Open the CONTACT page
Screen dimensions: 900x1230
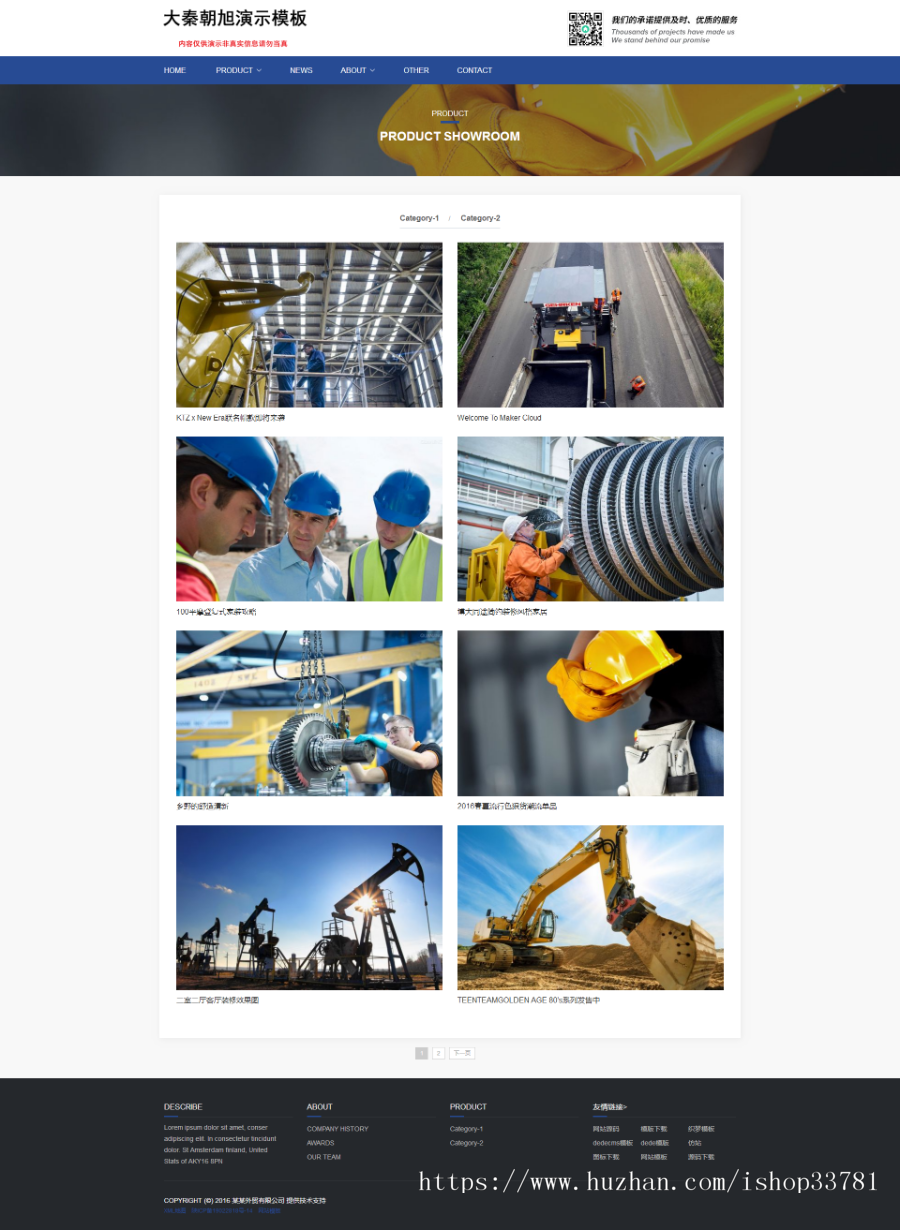pyautogui.click(x=474, y=70)
